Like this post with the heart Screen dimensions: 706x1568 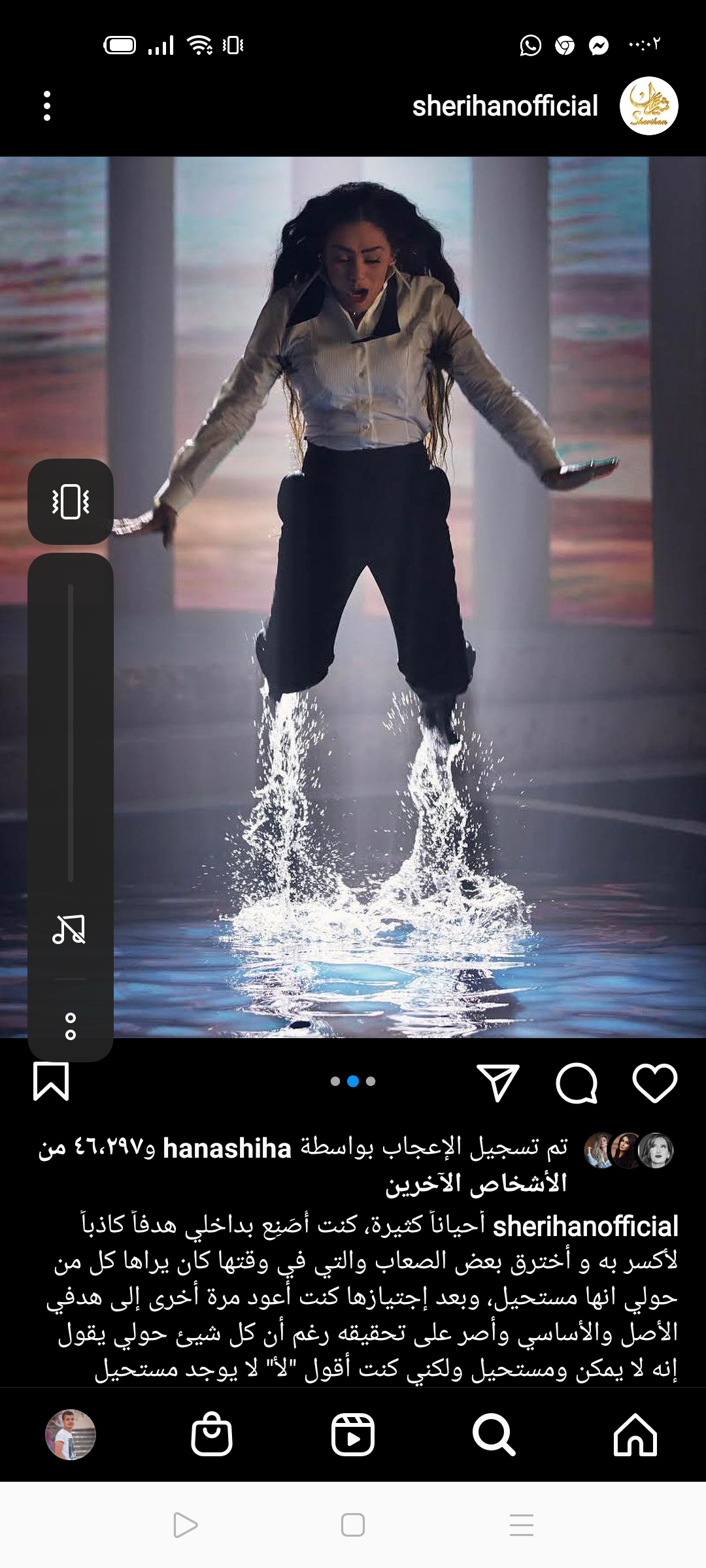click(x=654, y=1083)
